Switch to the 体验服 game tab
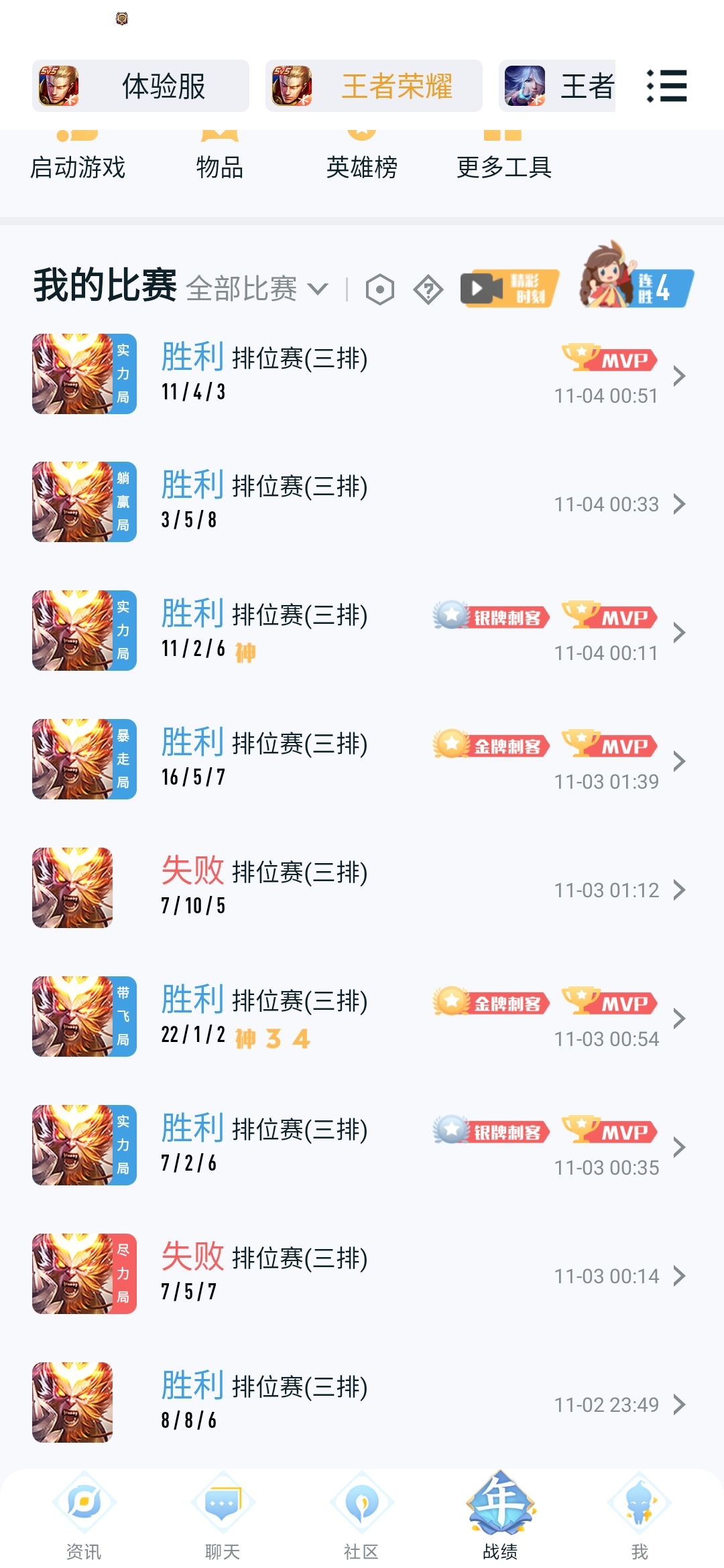Screen dimensions: 724x1568 tap(141, 86)
